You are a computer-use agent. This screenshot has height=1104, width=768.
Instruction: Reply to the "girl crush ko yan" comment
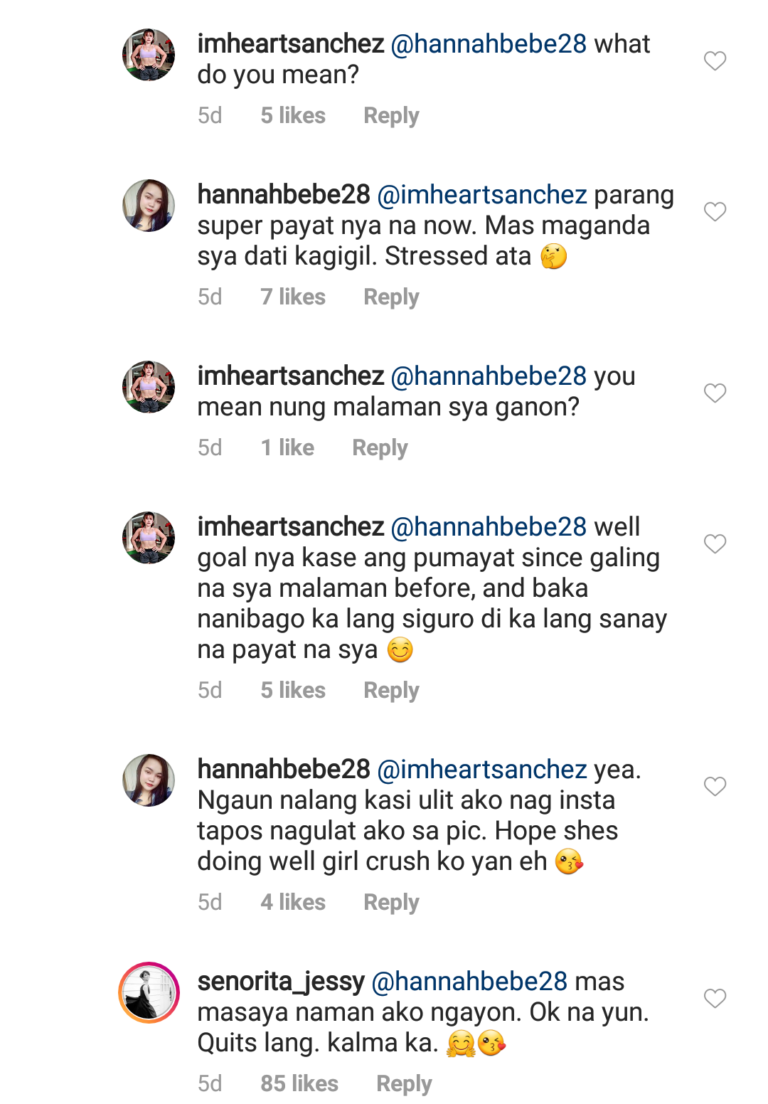(391, 902)
